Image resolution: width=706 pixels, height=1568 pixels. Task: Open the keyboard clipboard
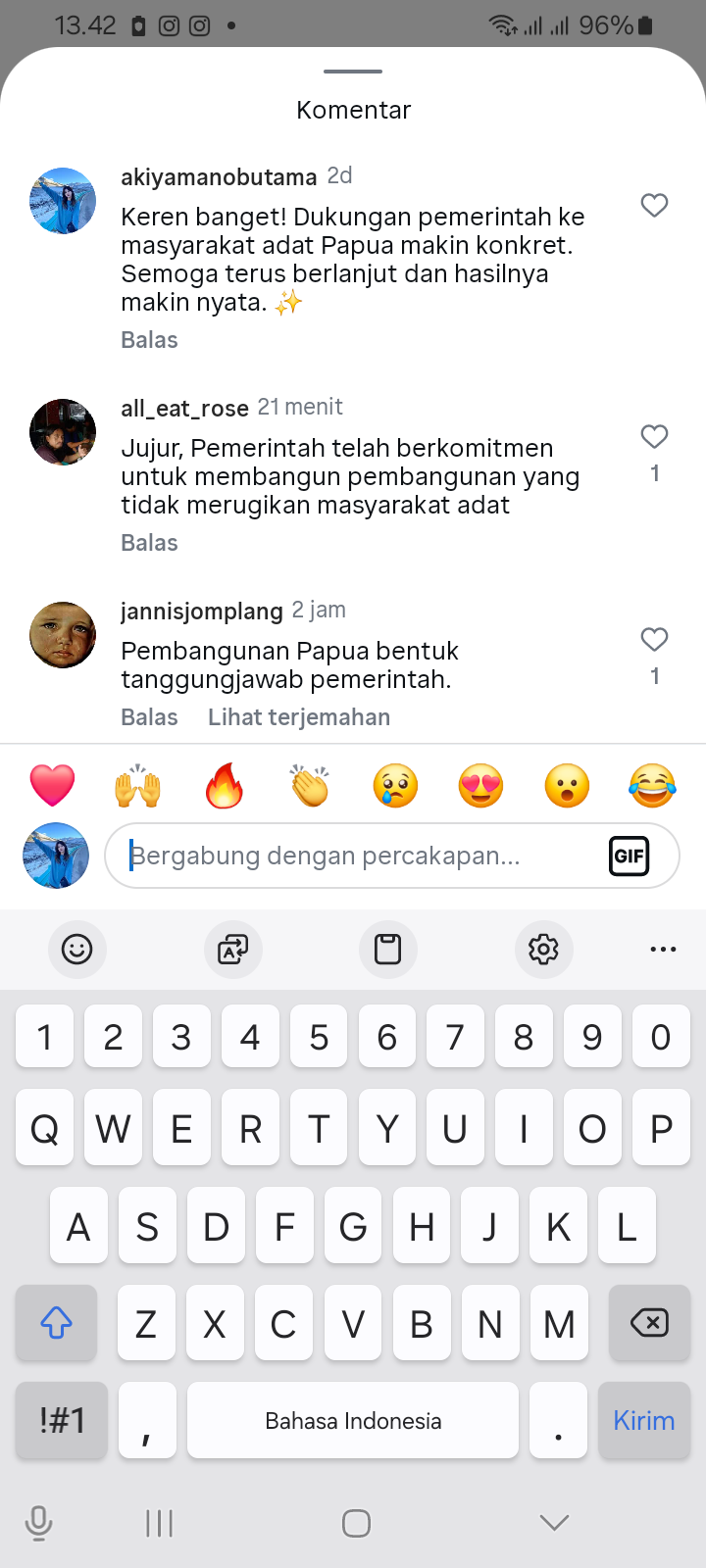coord(388,949)
